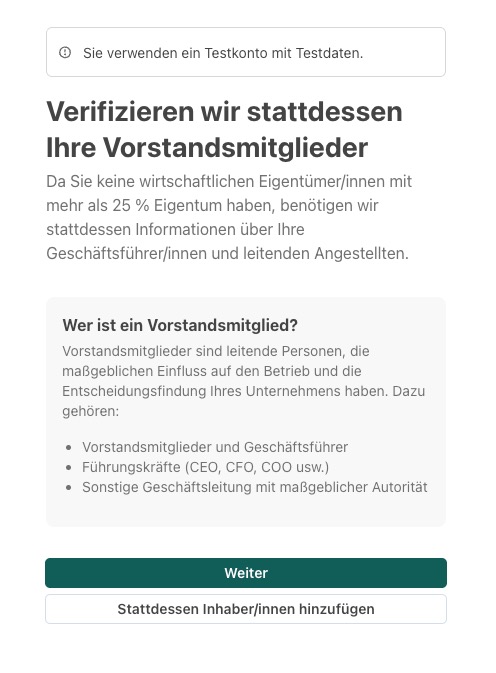The height and width of the screenshot is (673, 496).
Task: Continue with the Weiter button
Action: click(x=246, y=573)
